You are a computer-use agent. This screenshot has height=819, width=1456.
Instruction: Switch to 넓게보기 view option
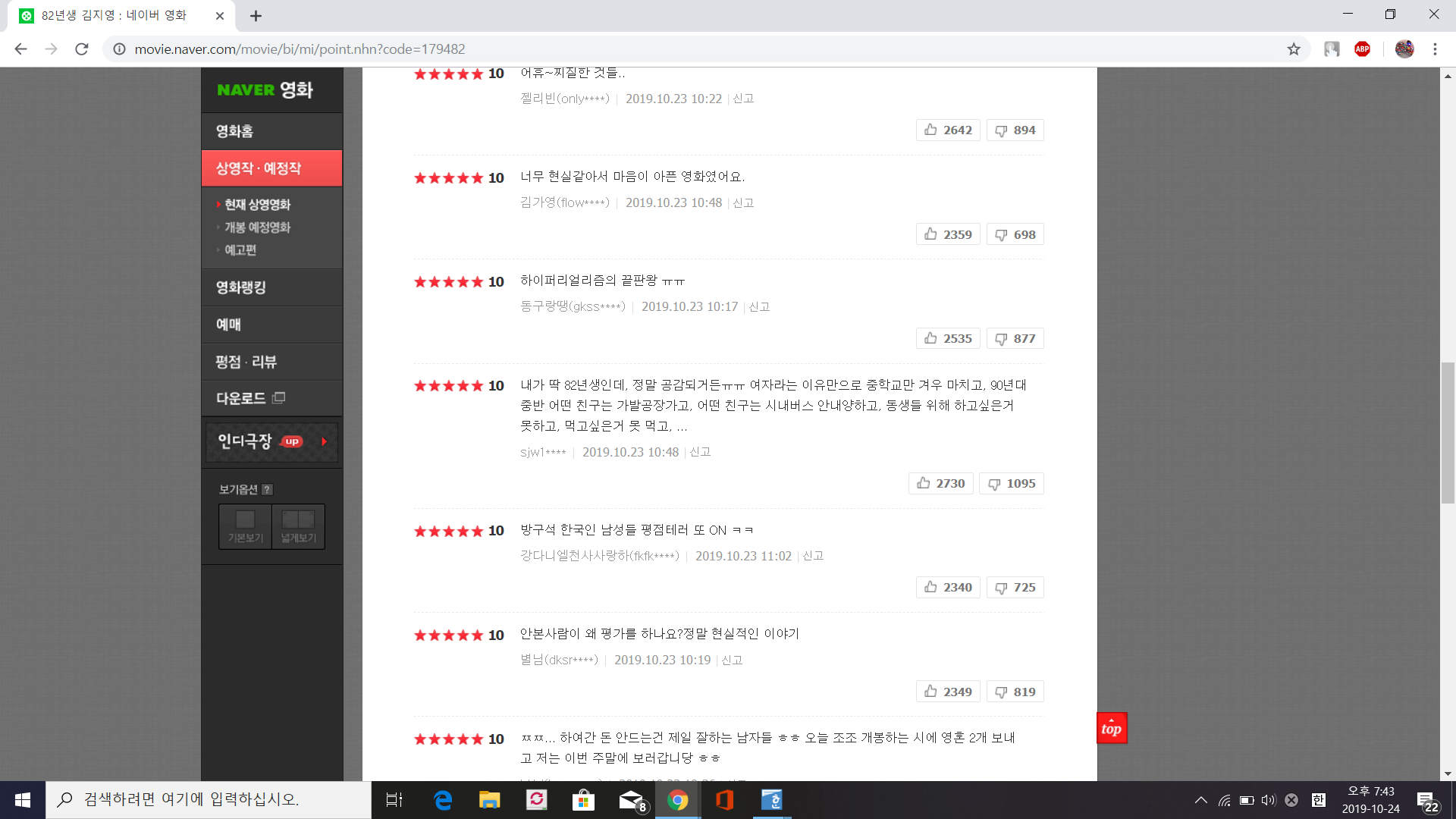coord(298,526)
